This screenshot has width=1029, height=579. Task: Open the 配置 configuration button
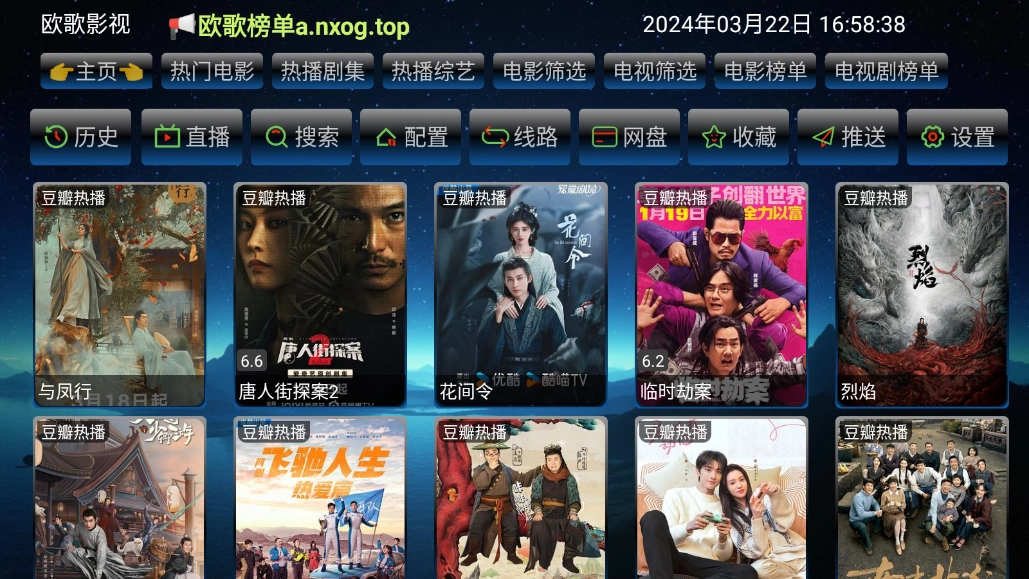tap(411, 137)
